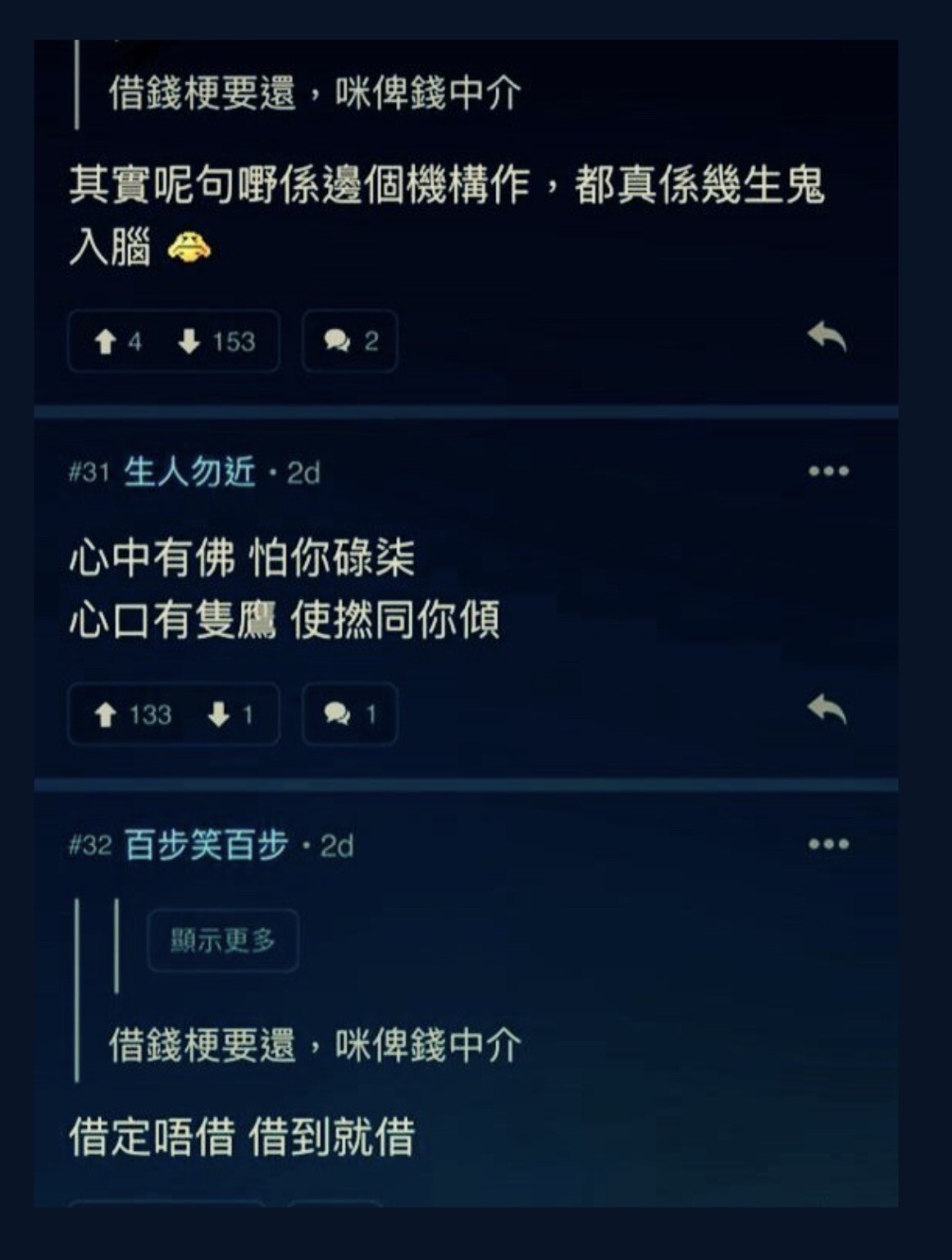View the 1 reply to comment #31
Viewport: 952px width, 1260px height.
coord(350,714)
